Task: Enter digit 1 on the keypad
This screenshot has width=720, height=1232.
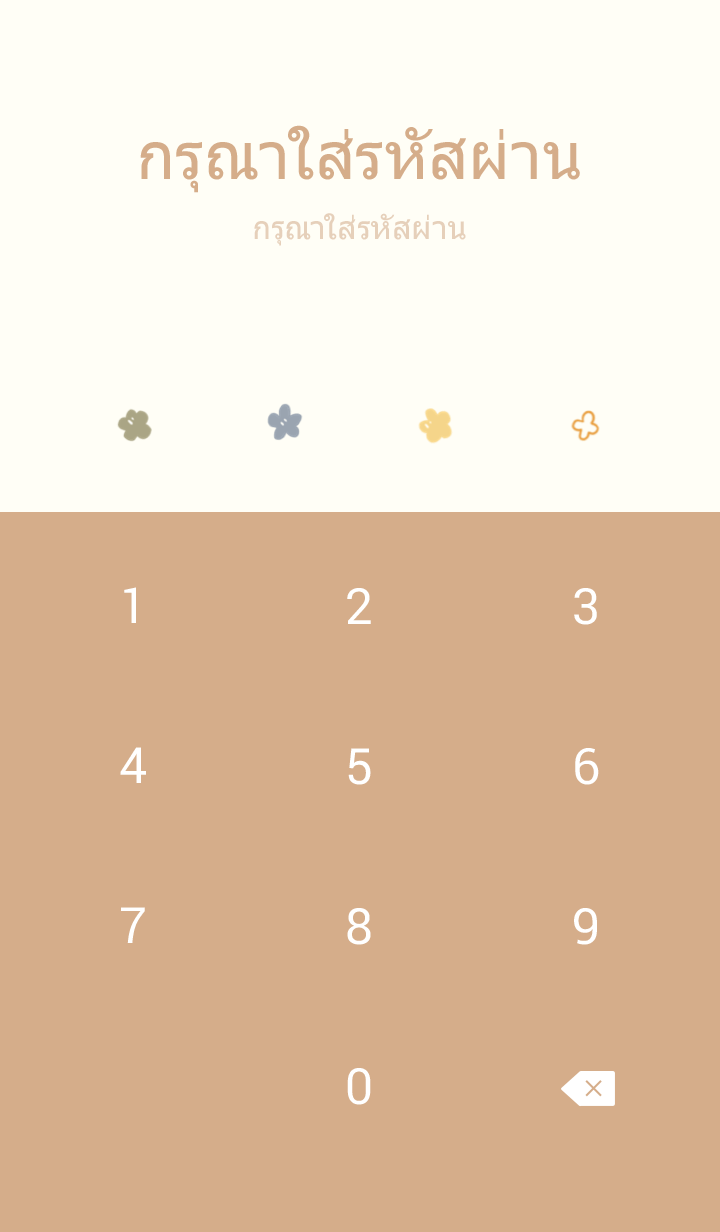Action: (x=132, y=607)
